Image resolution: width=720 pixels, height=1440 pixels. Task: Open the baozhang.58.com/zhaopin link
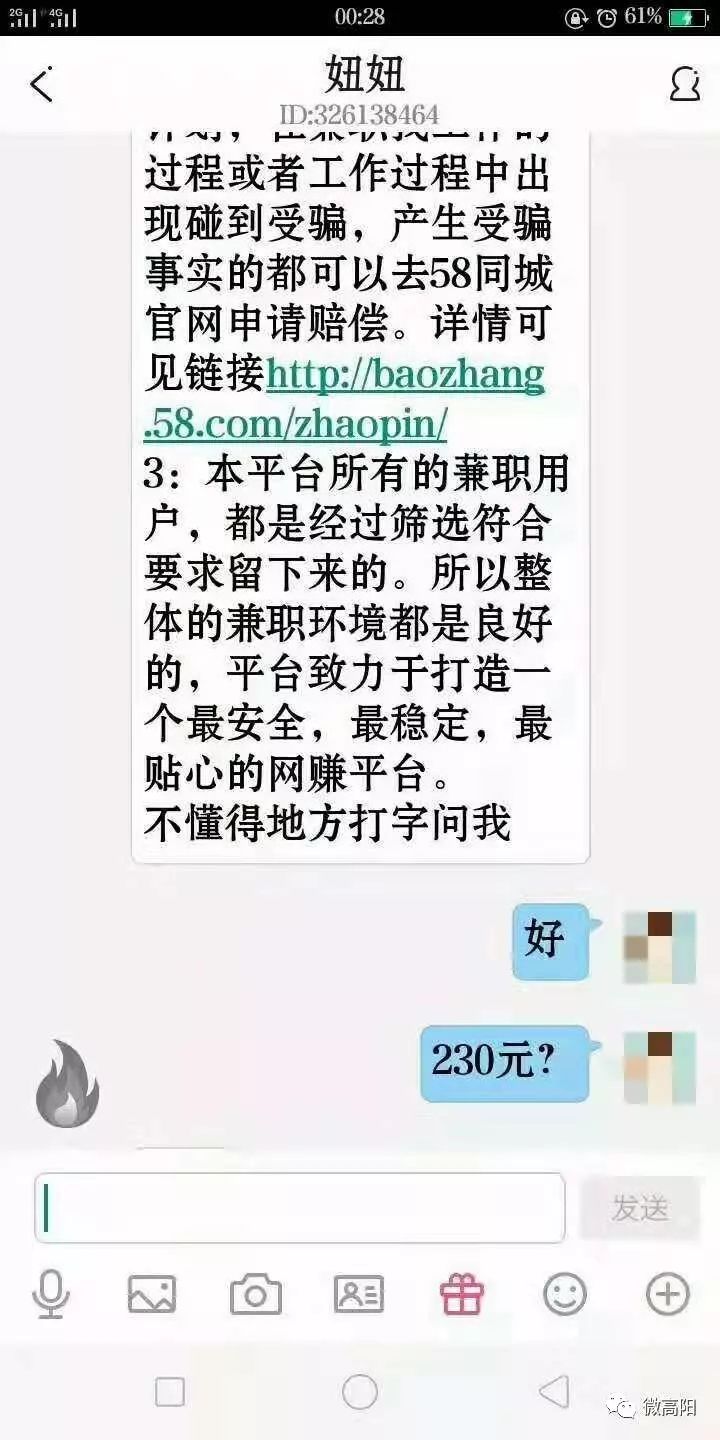coord(344,399)
